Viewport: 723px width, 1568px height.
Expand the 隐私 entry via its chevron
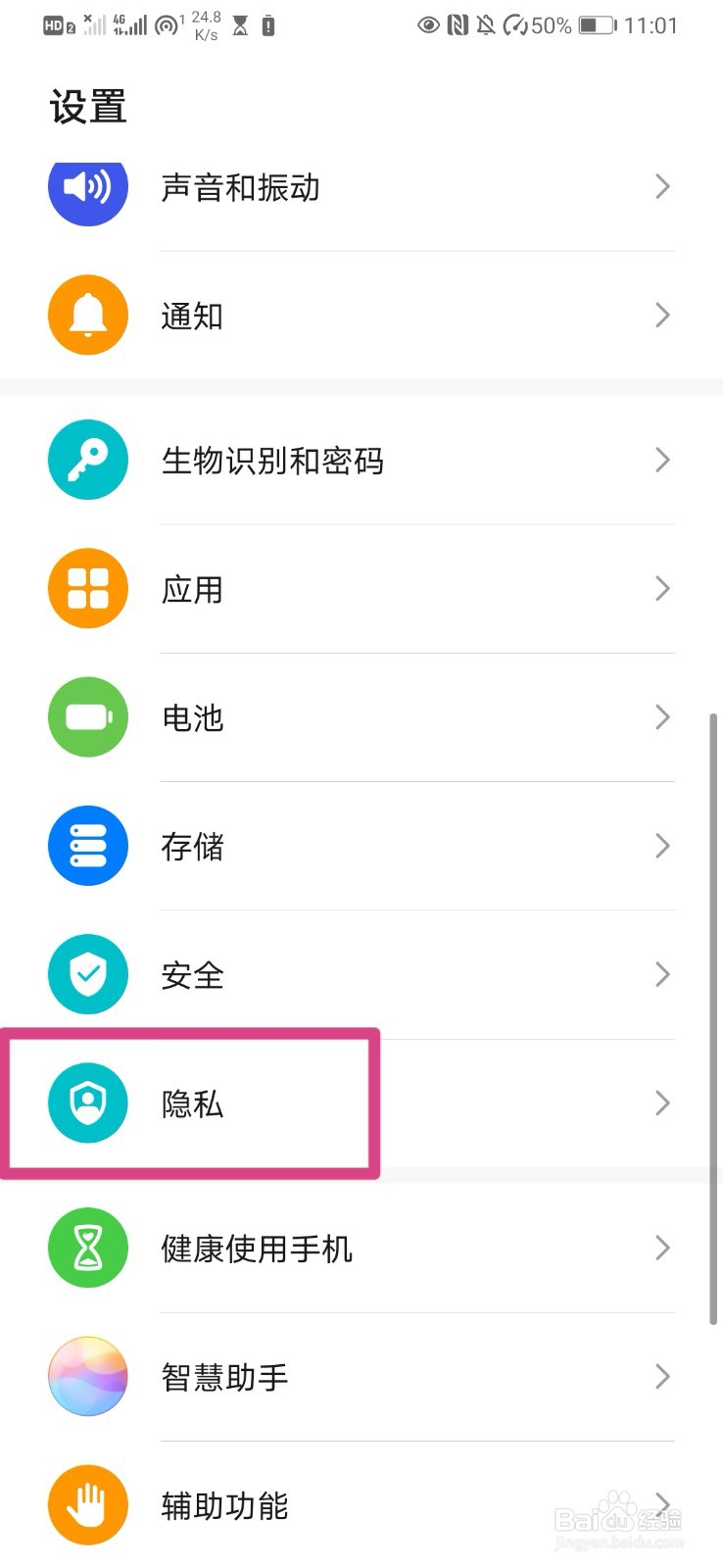point(662,1102)
